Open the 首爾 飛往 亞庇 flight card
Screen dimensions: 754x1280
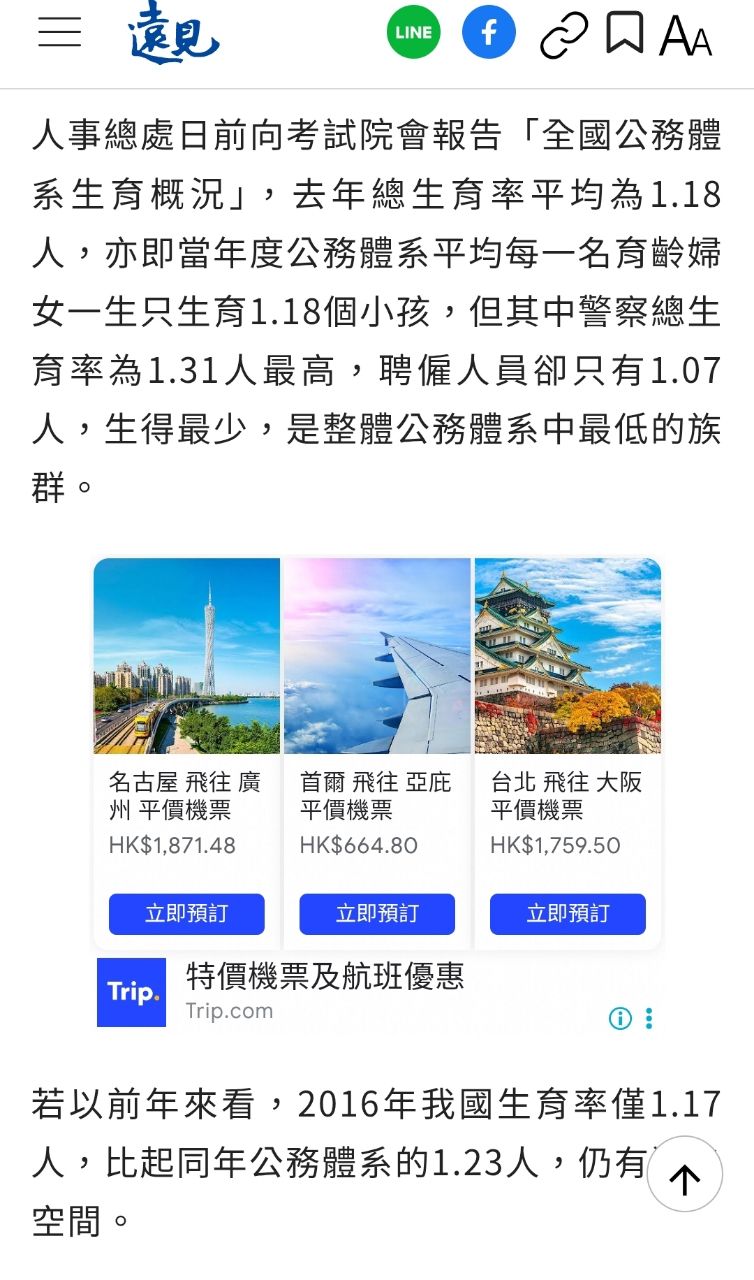pyautogui.click(x=377, y=655)
